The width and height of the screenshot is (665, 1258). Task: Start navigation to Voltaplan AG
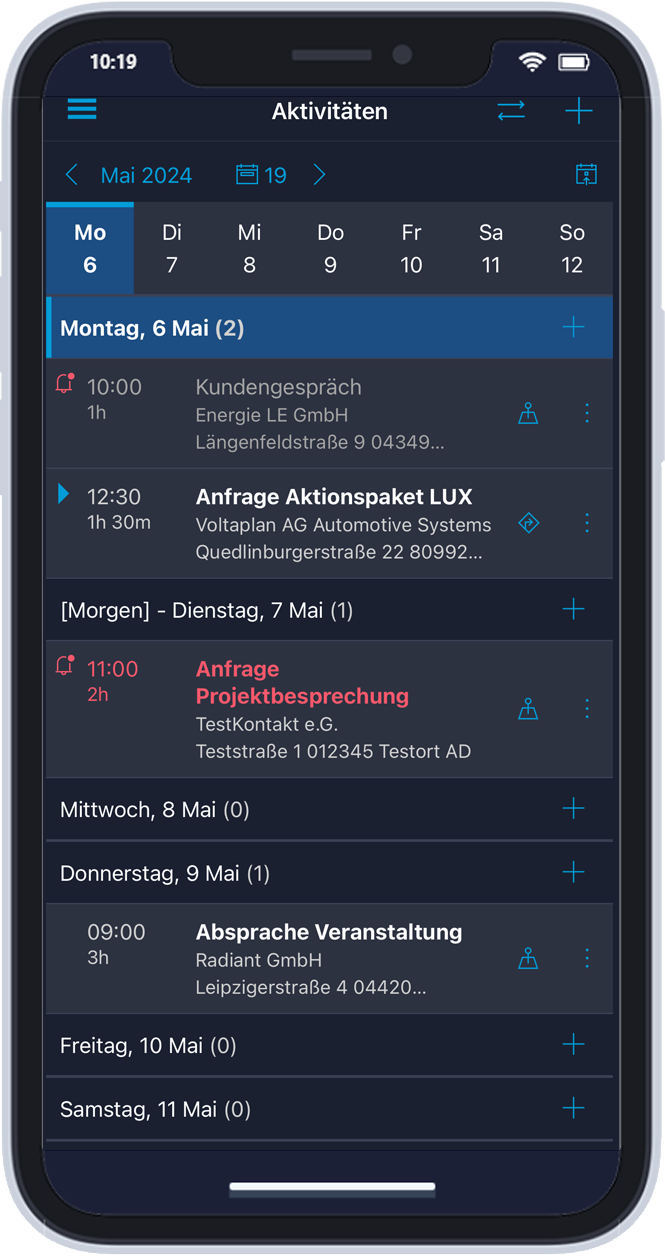click(529, 523)
